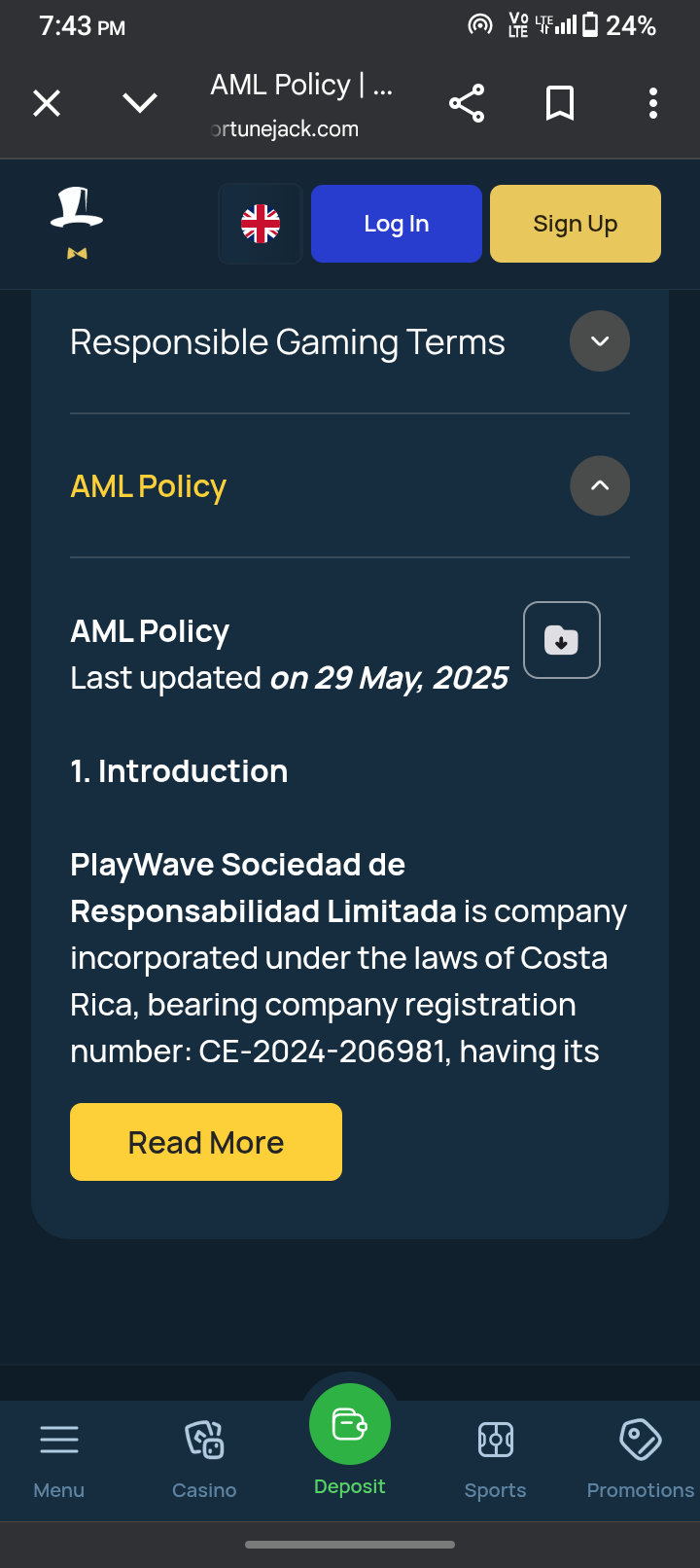Tap Read More to view full policy
Screen dimensions: 700x1568
(x=206, y=1142)
